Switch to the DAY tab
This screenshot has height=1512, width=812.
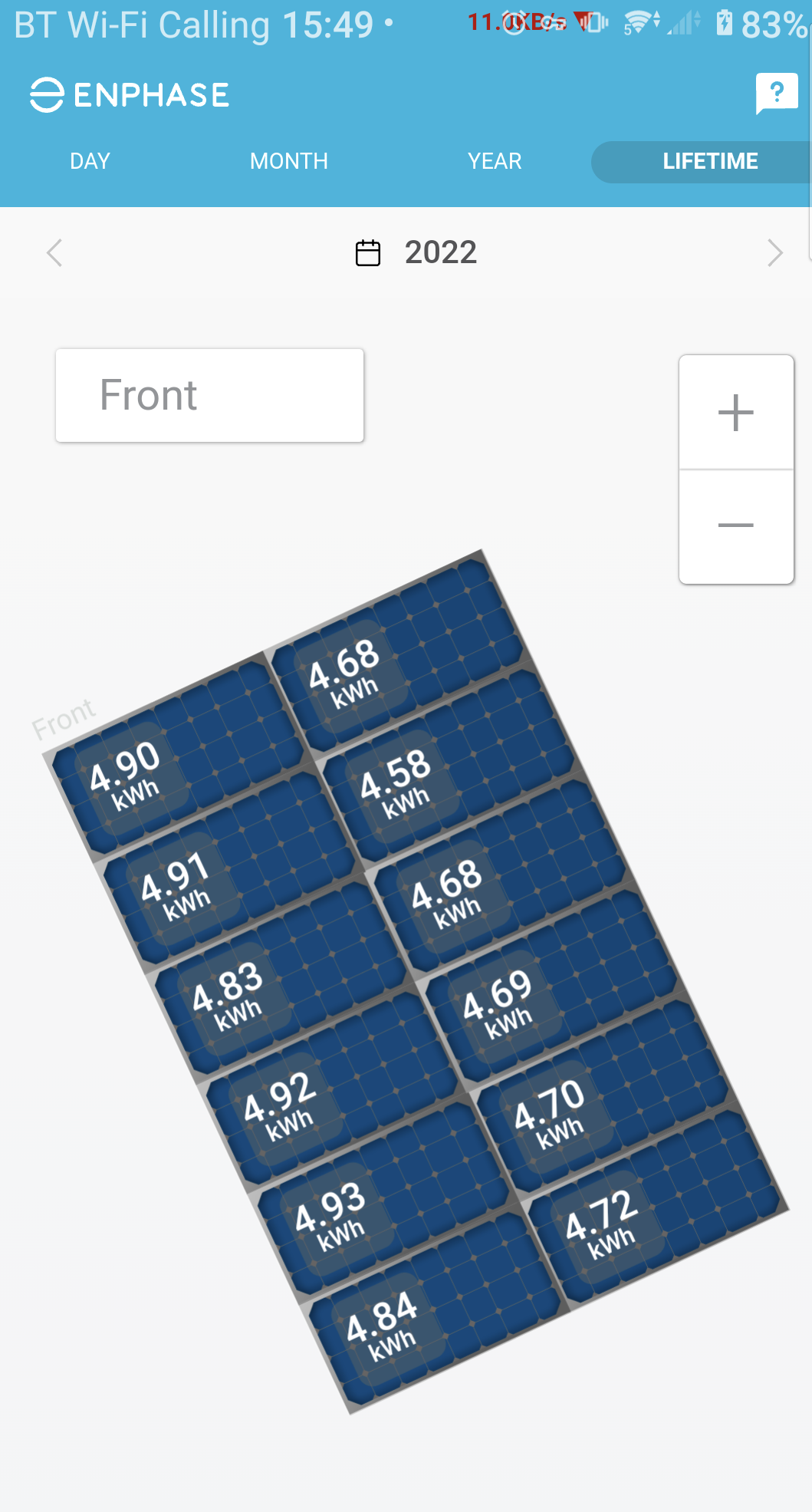coord(90,161)
